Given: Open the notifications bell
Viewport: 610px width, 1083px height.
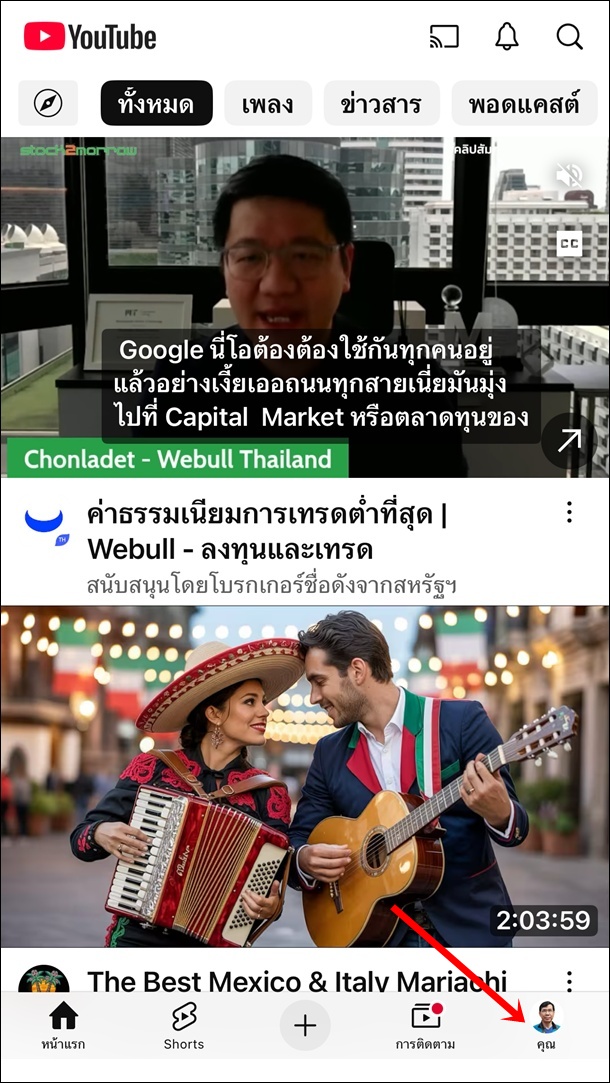Looking at the screenshot, I should [507, 37].
